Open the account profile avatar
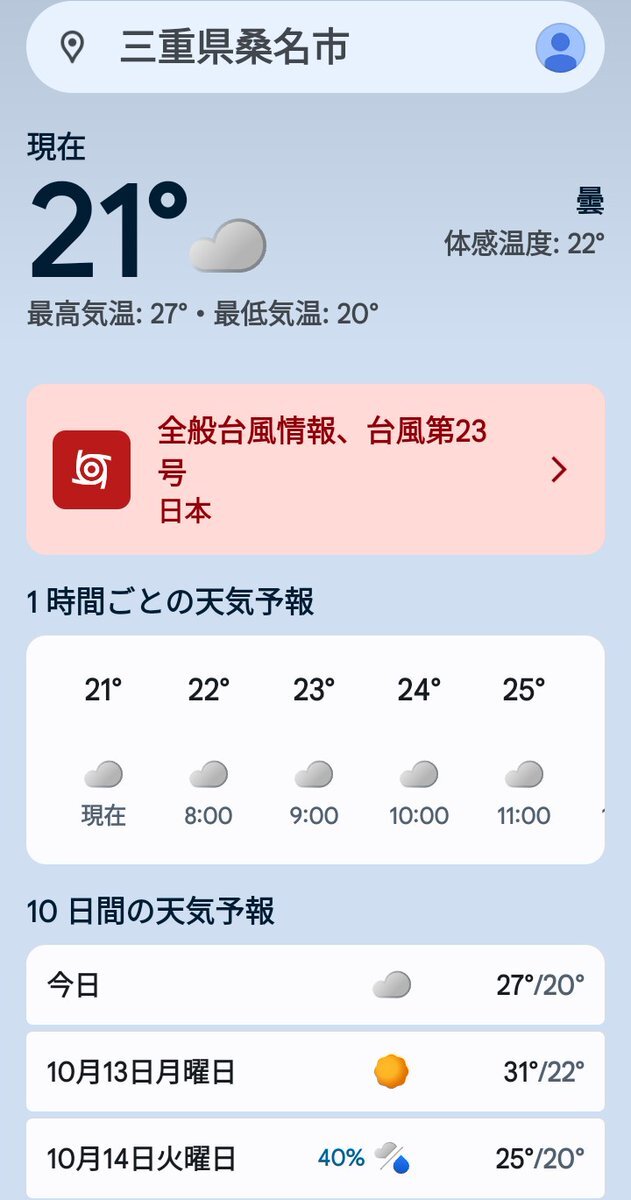Image resolution: width=631 pixels, height=1200 pixels. click(560, 48)
